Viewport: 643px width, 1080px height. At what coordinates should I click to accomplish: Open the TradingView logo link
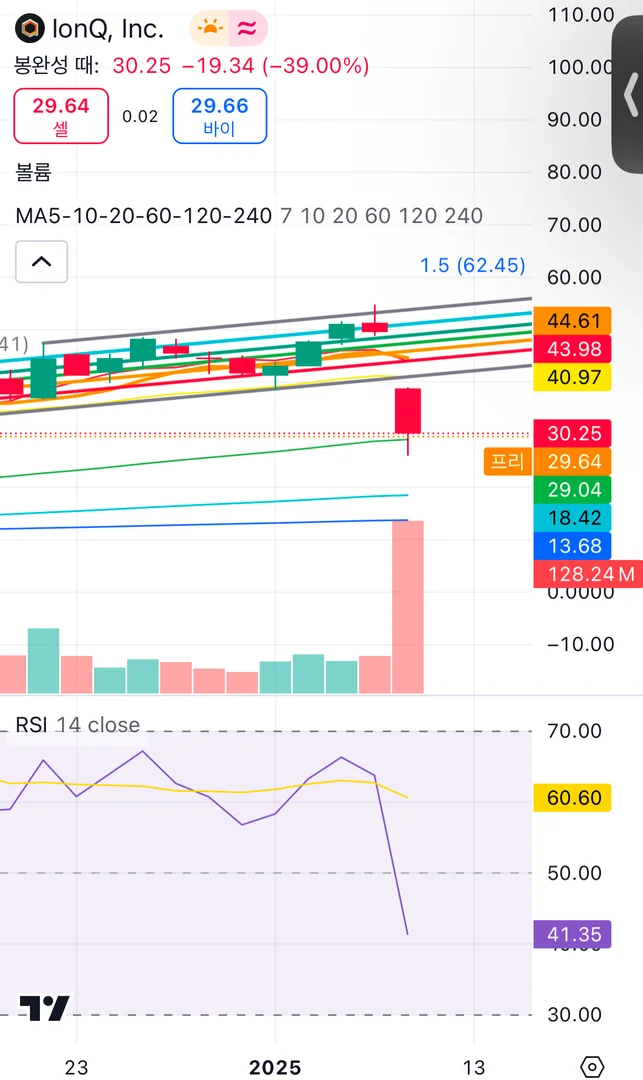(45, 1007)
